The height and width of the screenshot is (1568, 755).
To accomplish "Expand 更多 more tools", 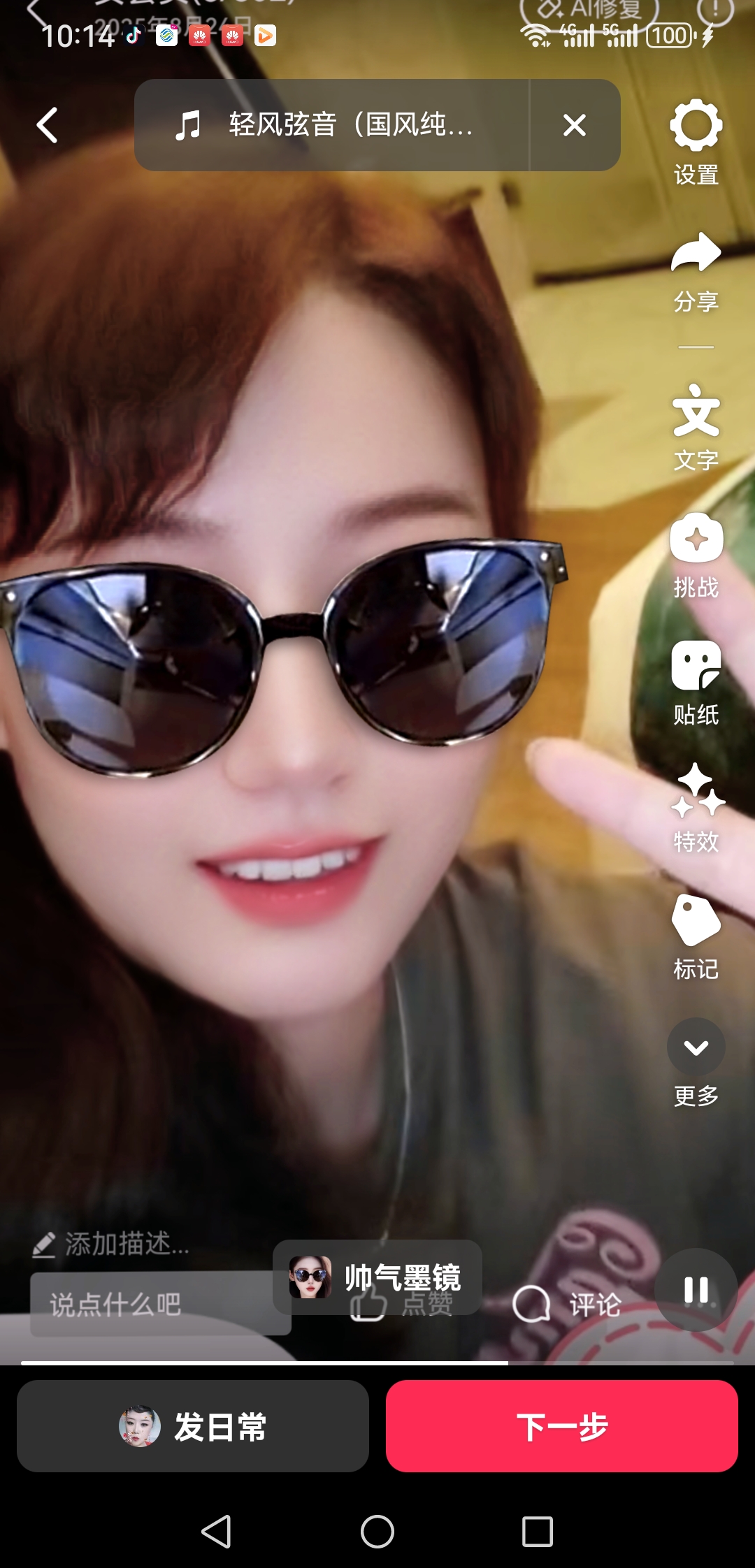I will (696, 1063).
